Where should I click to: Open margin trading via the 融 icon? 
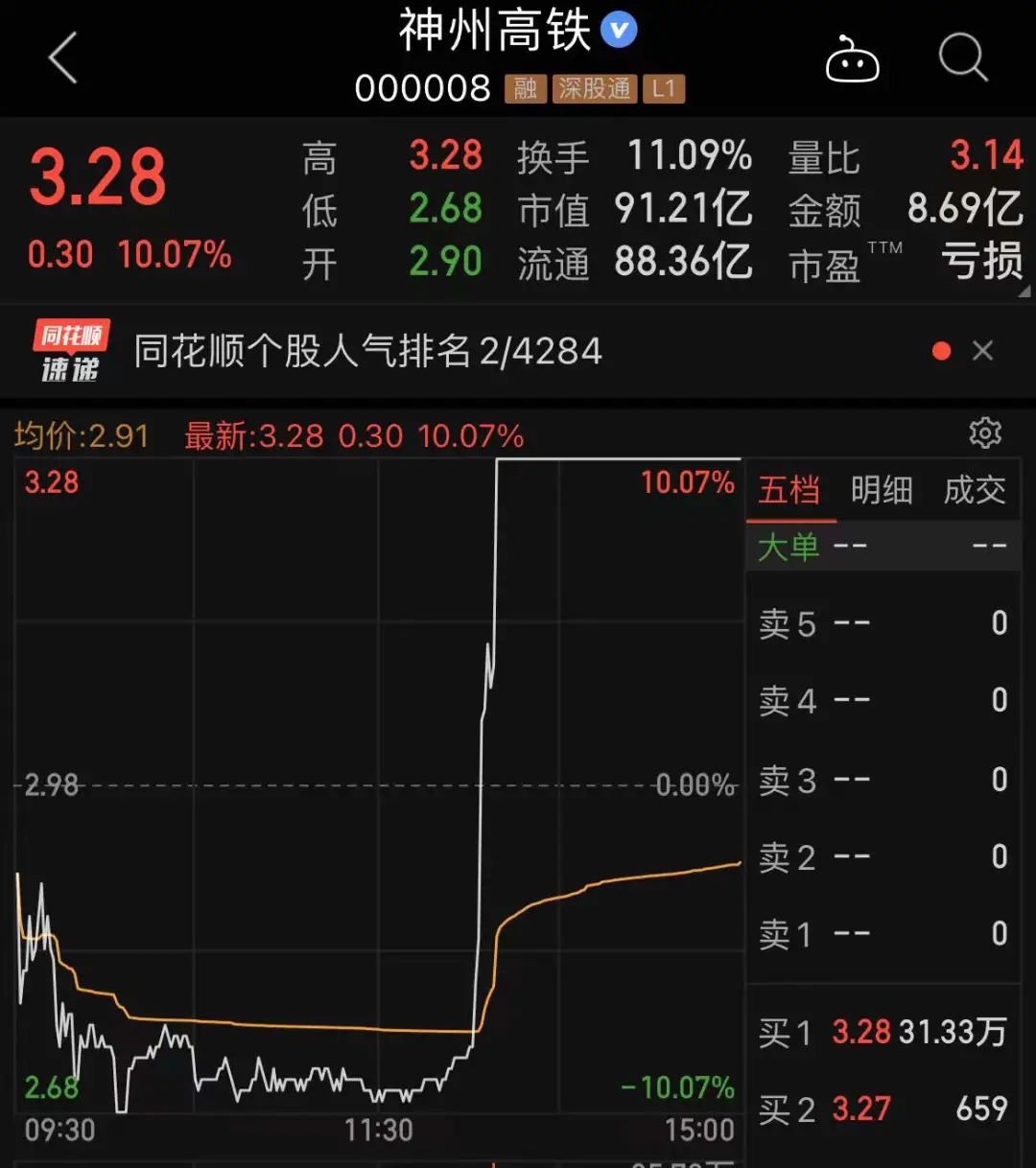[x=525, y=88]
